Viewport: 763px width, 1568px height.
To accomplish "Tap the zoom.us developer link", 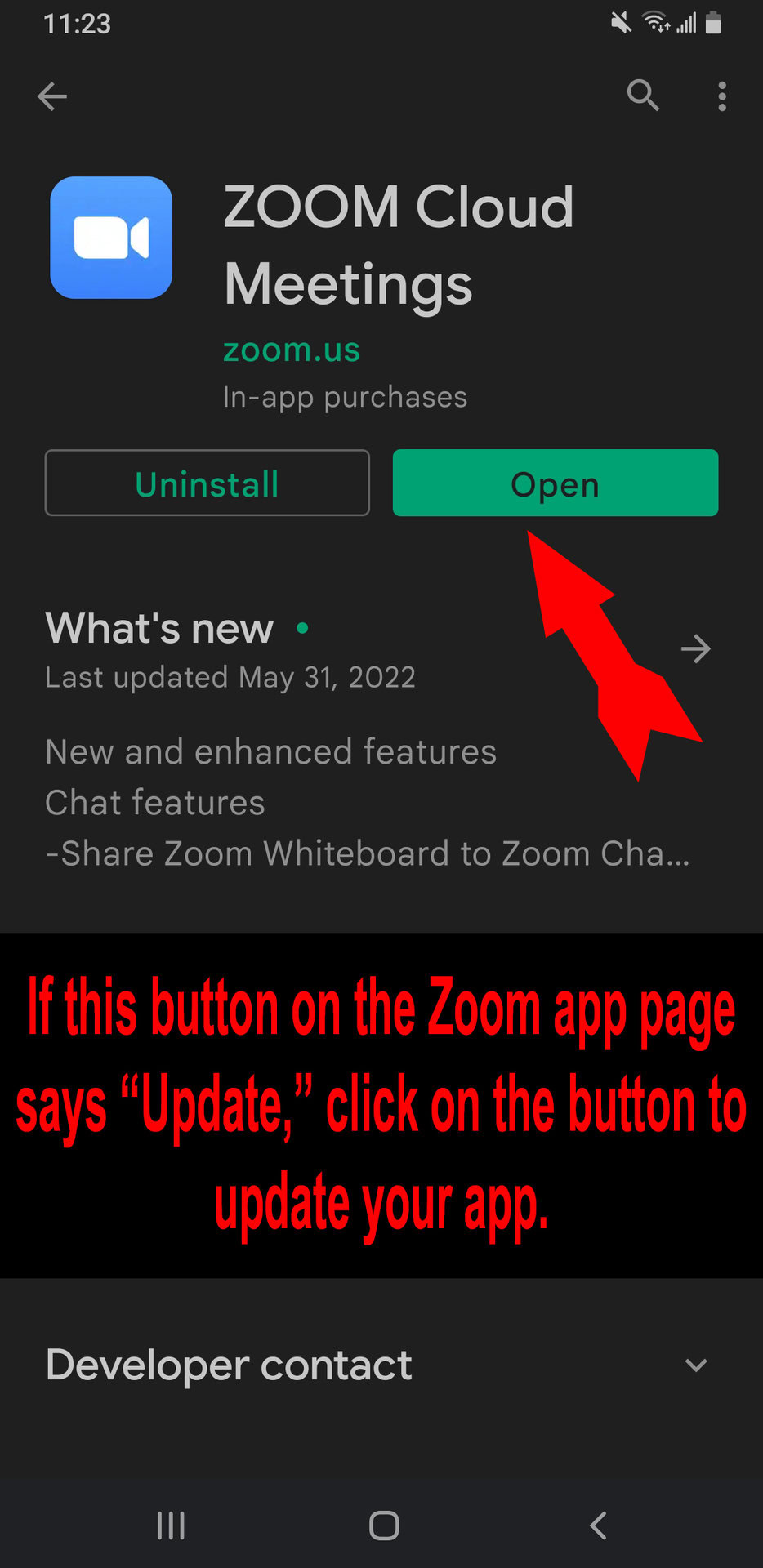I will pos(292,350).
